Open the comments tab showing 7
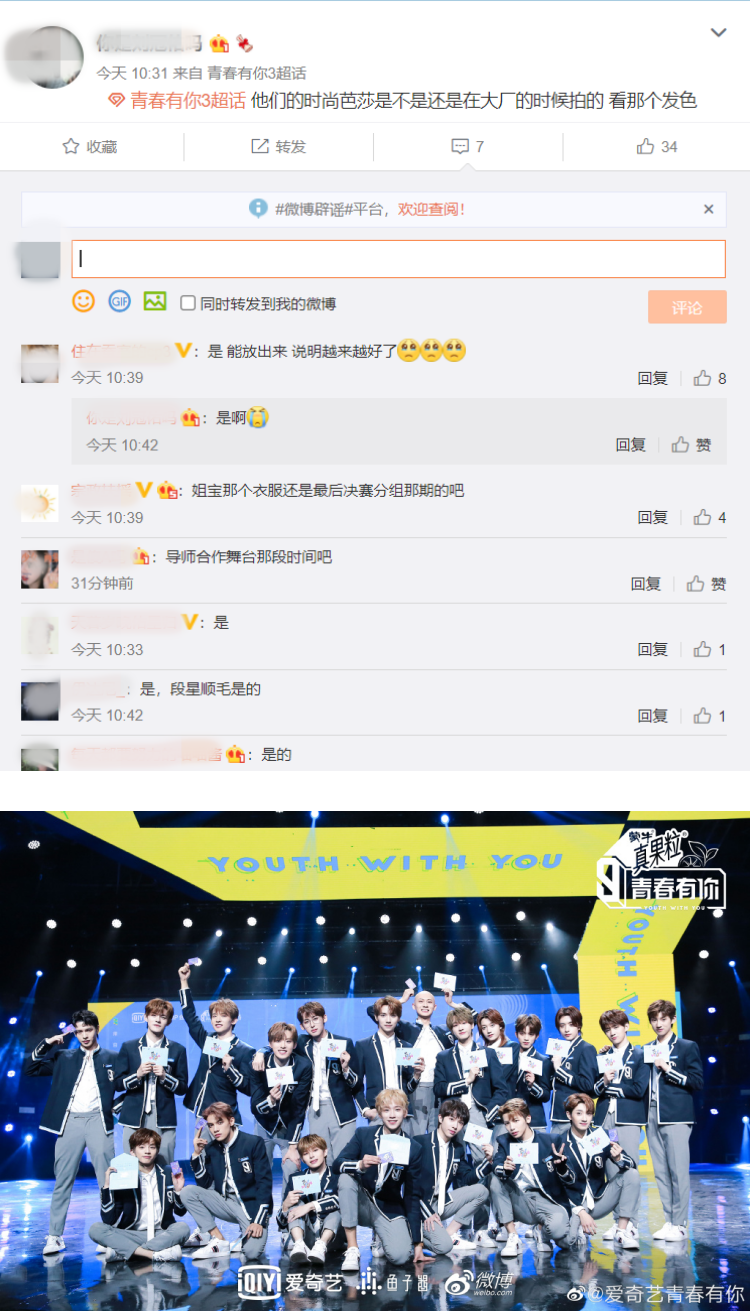This screenshot has width=750, height=1311. (467, 147)
